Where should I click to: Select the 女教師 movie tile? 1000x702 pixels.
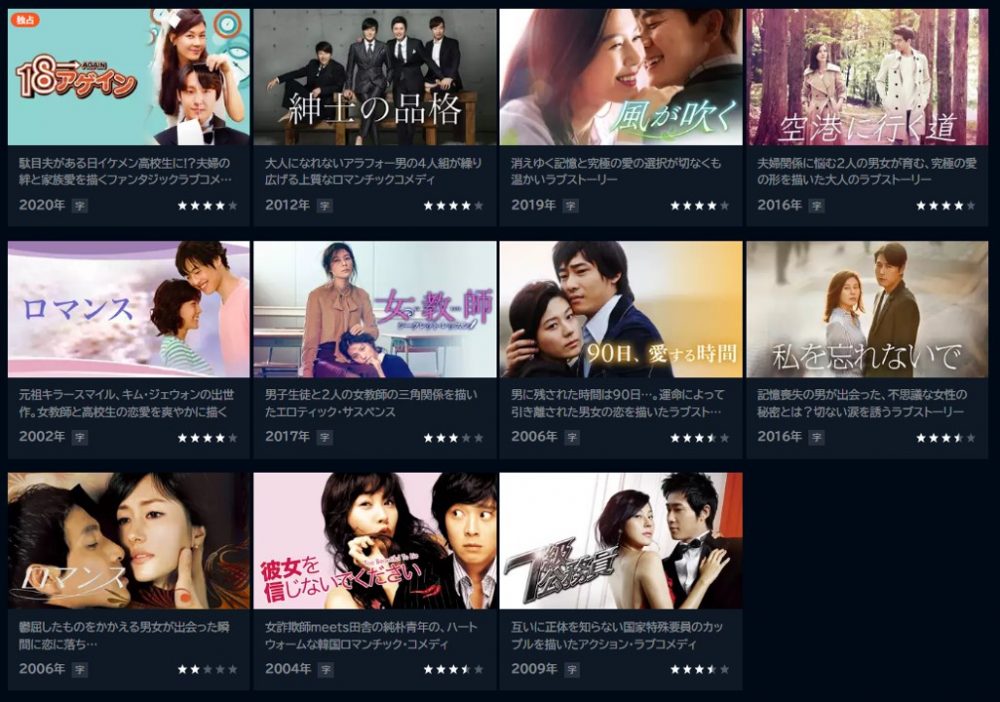[374, 309]
